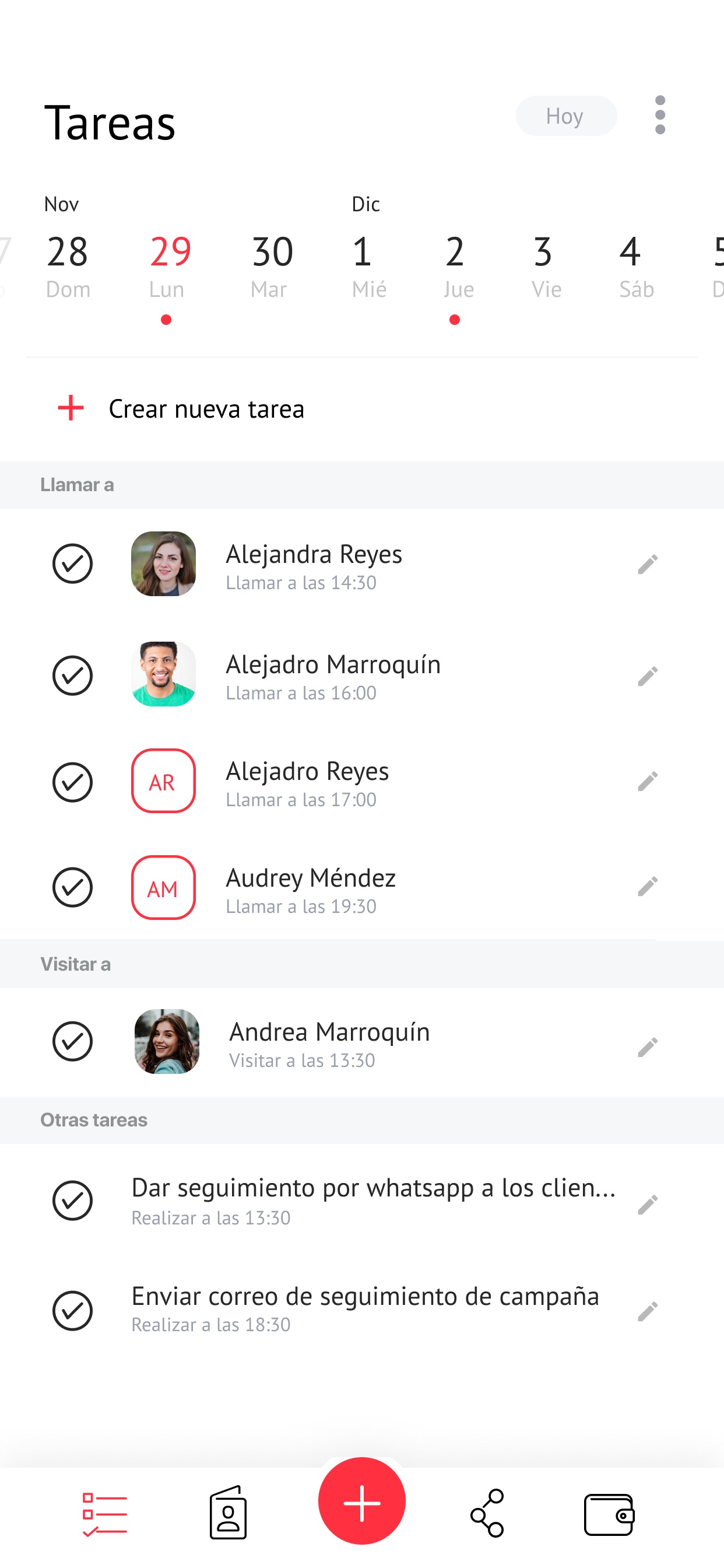This screenshot has width=724, height=1568.
Task: Edit the Enviar correo de seguimiento task
Action: pos(647,1311)
